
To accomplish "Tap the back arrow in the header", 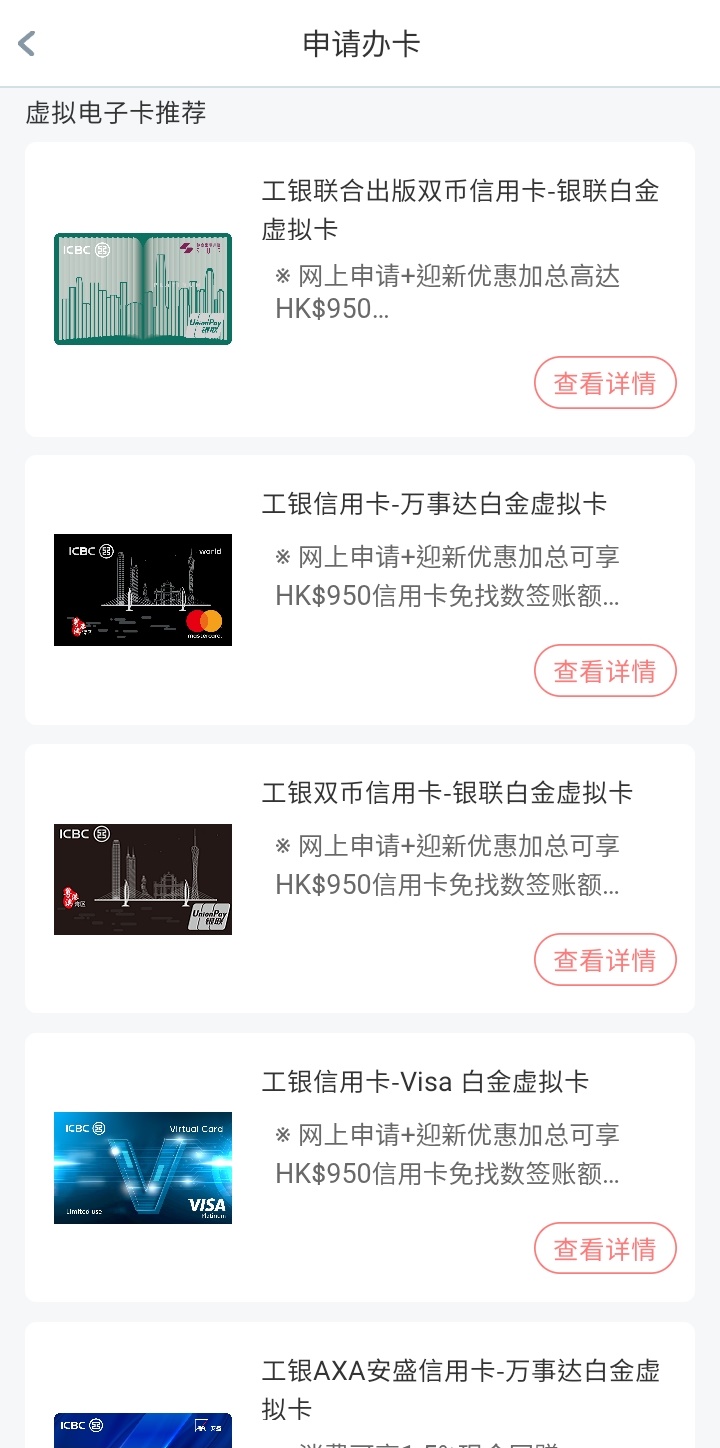I will click(25, 43).
